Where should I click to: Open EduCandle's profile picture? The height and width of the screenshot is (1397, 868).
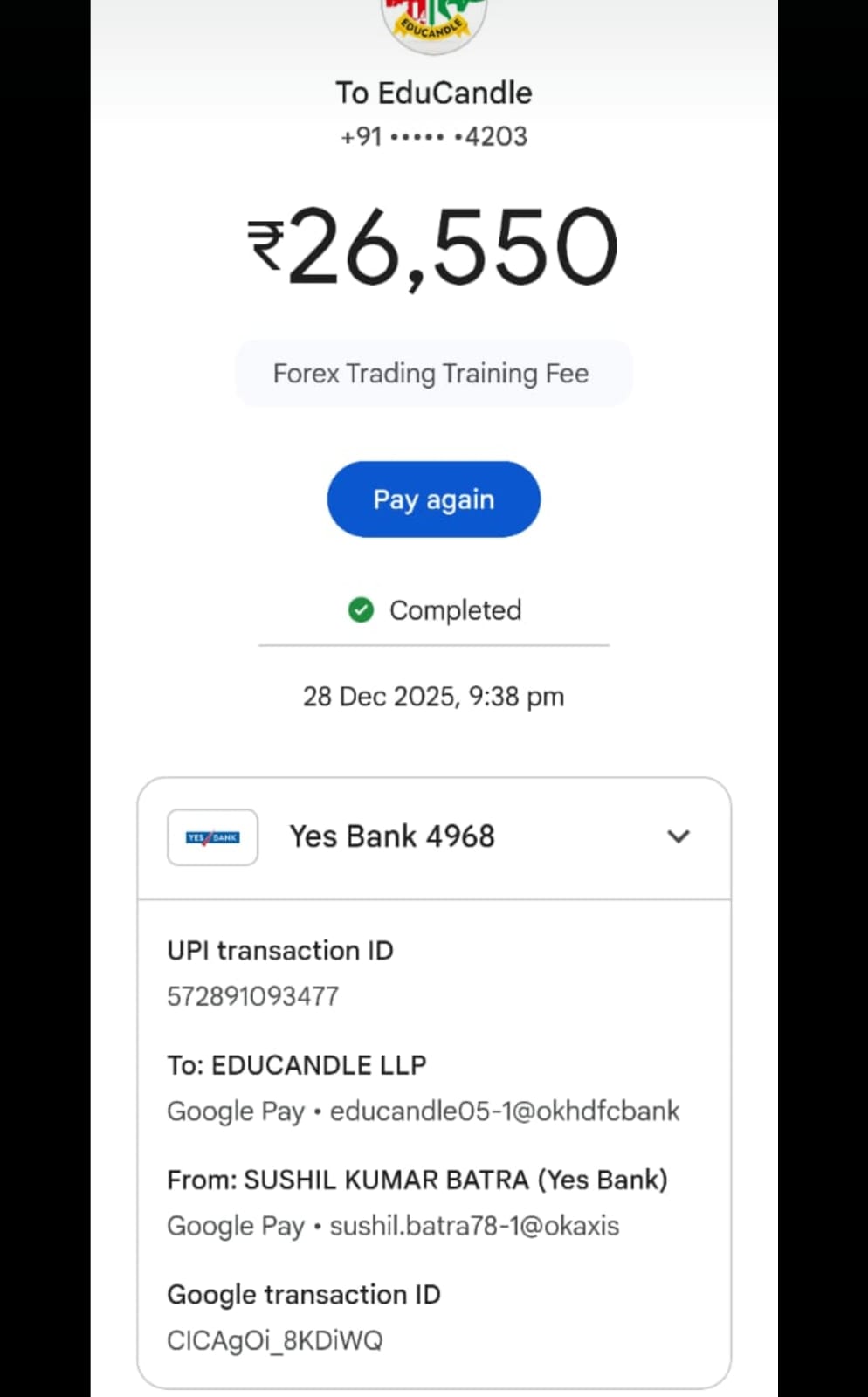click(433, 21)
